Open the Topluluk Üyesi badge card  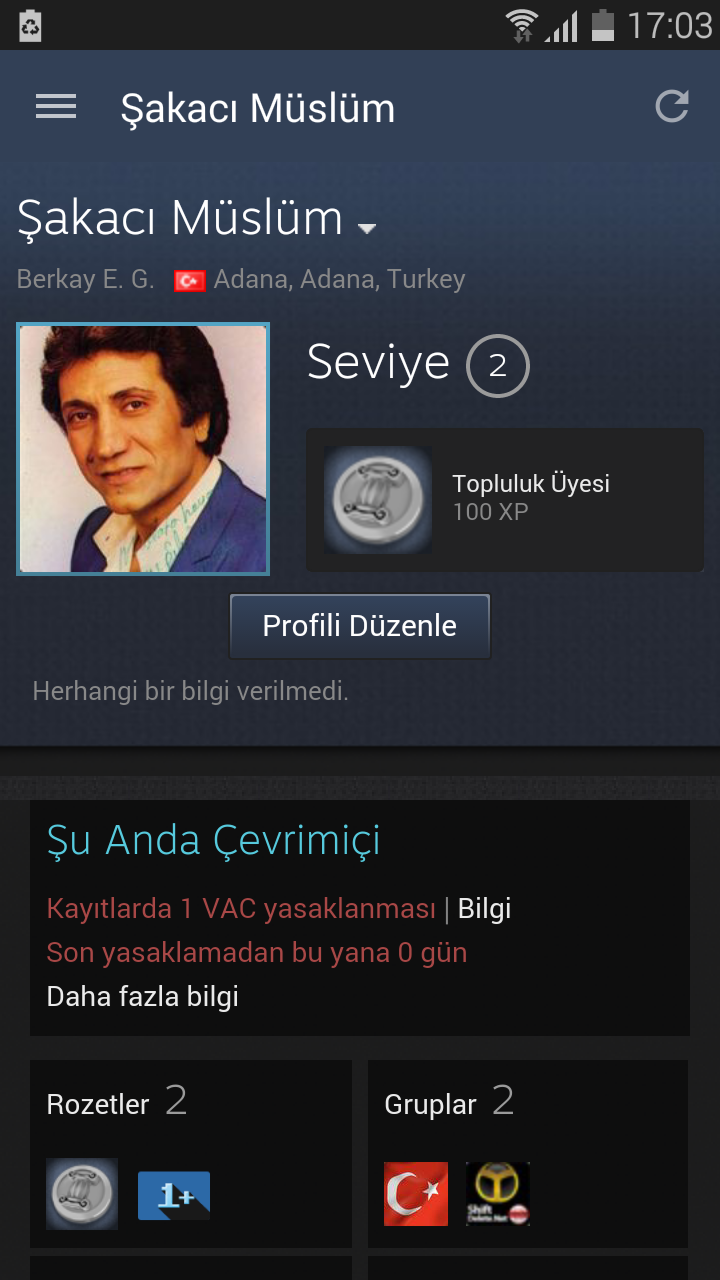(504, 499)
